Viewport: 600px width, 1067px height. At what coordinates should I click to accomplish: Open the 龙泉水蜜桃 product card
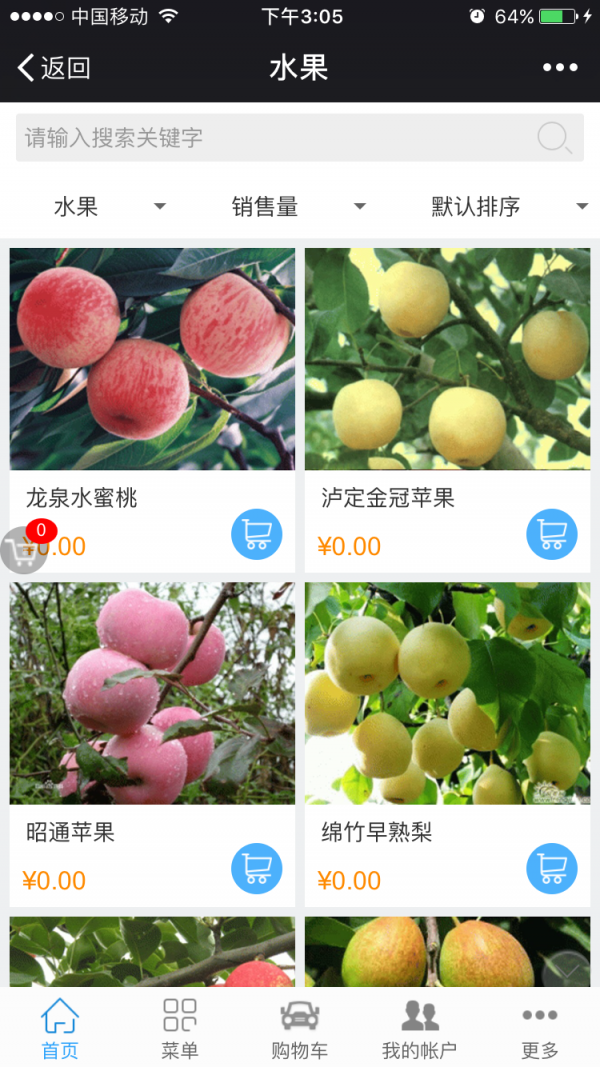(x=152, y=360)
